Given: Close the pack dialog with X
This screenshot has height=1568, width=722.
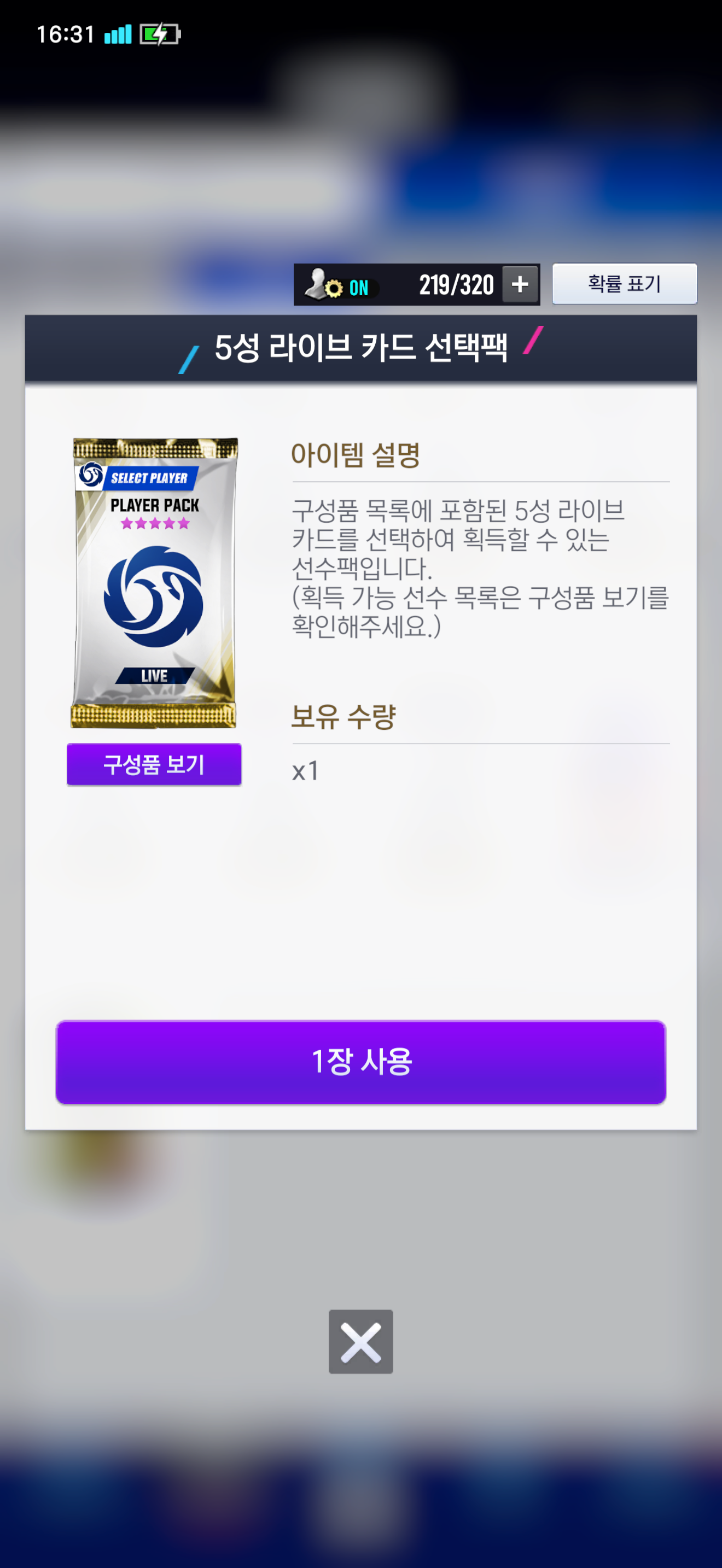Looking at the screenshot, I should point(360,1342).
